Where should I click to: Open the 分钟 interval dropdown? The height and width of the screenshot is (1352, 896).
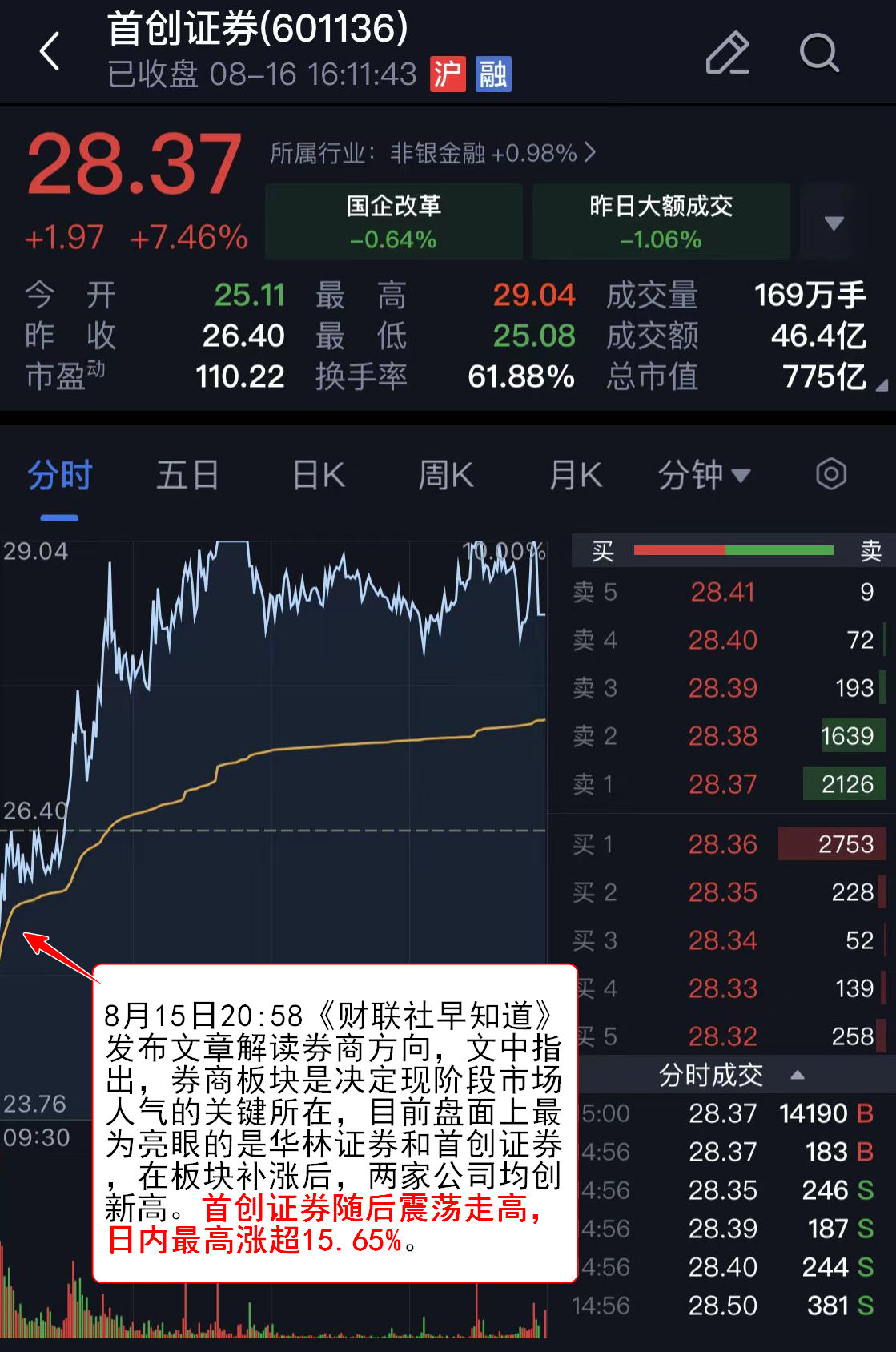[x=704, y=476]
